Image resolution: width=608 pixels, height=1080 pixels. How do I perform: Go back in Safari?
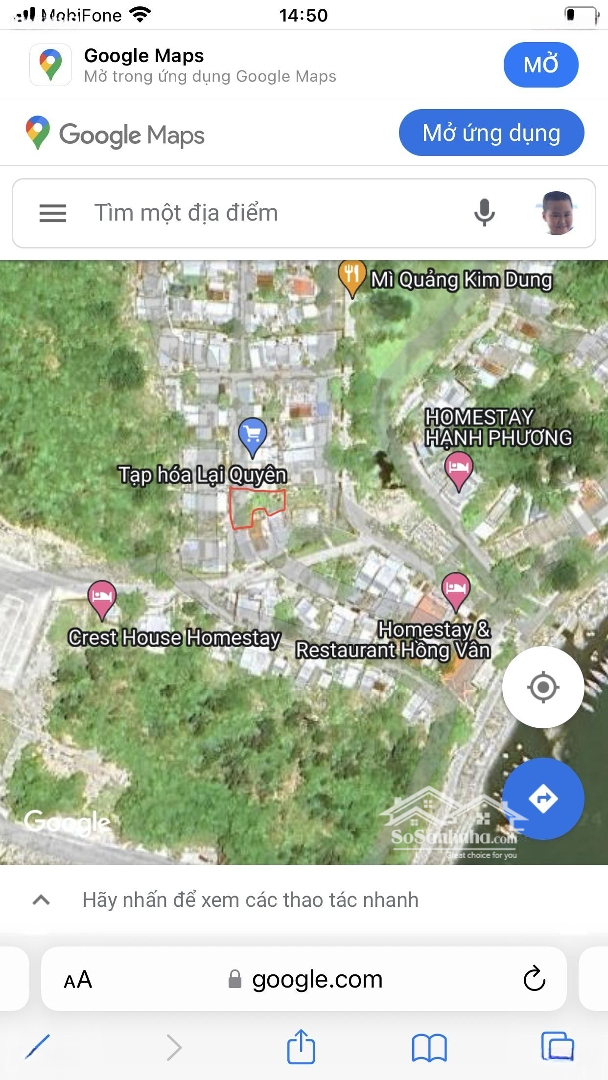(x=37, y=1048)
